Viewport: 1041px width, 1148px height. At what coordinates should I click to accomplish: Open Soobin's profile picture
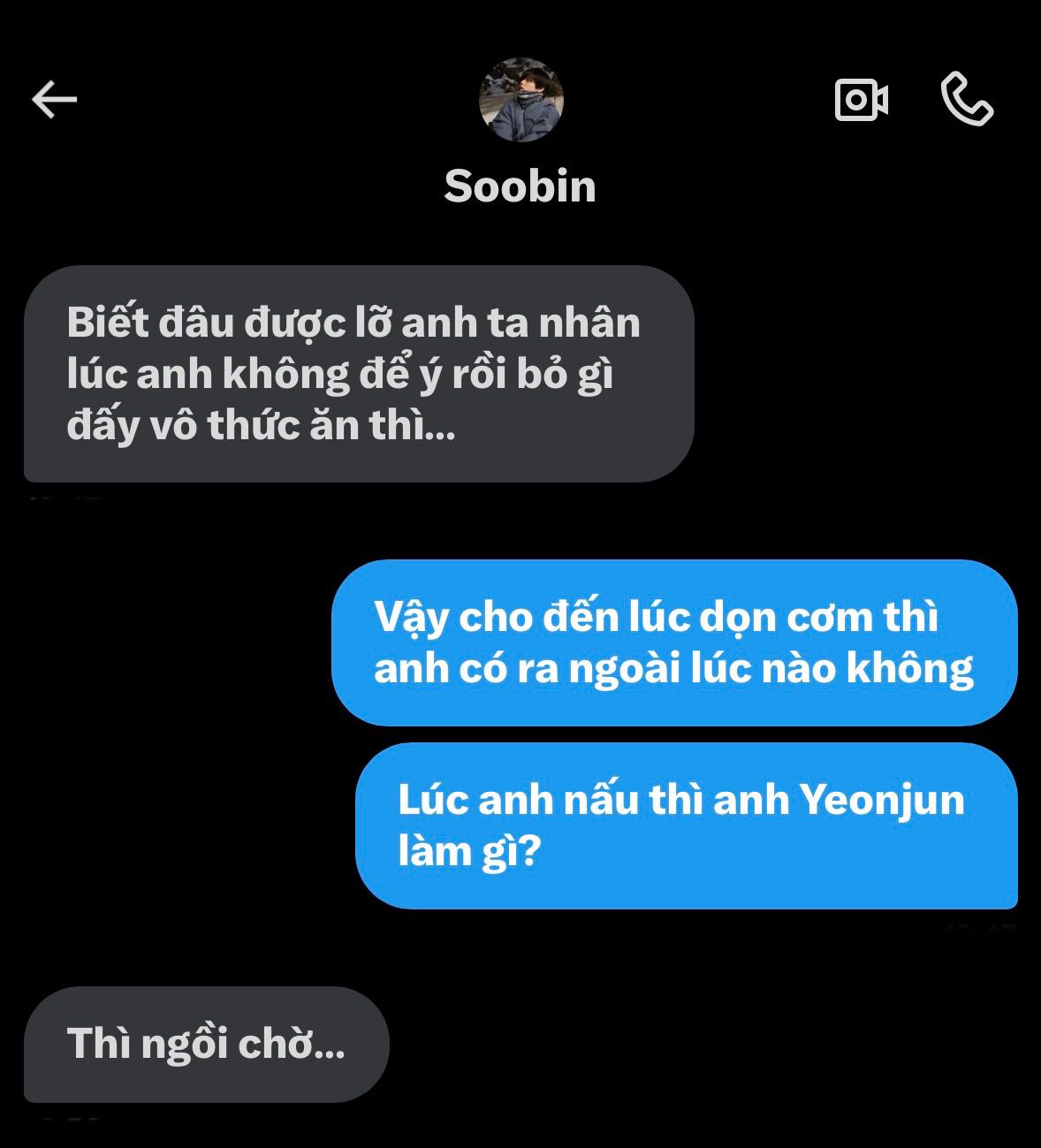[x=520, y=101]
